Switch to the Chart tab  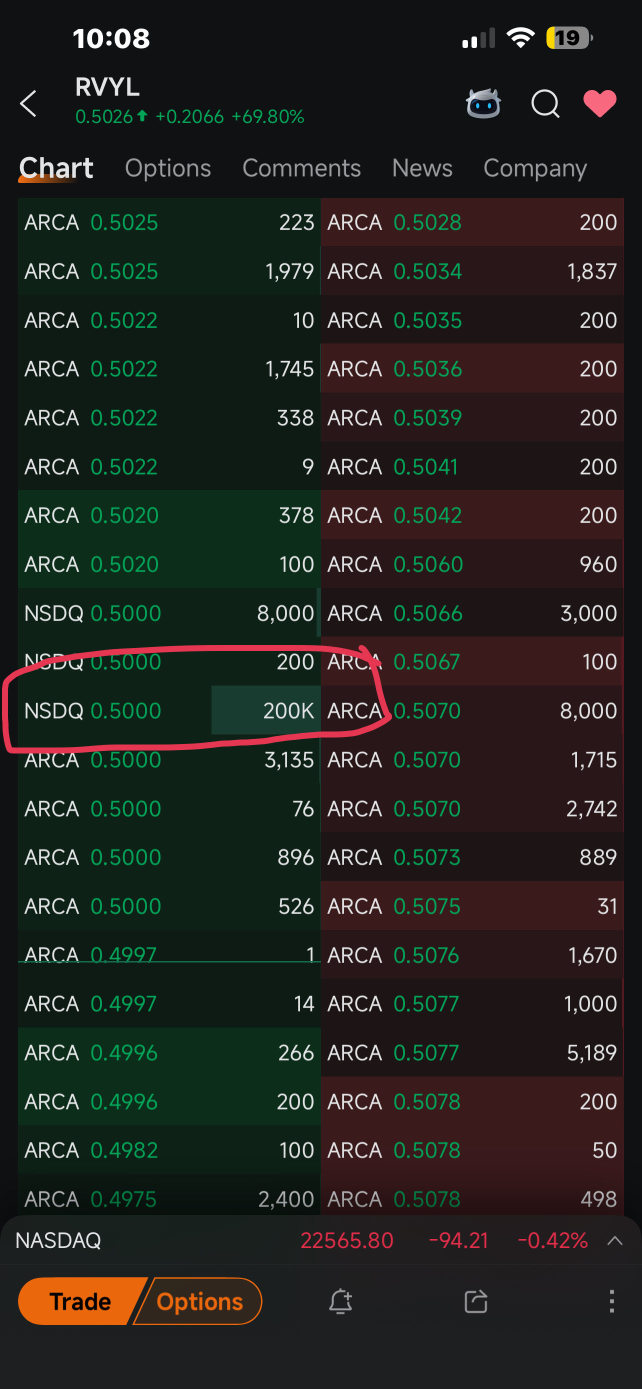pos(56,169)
